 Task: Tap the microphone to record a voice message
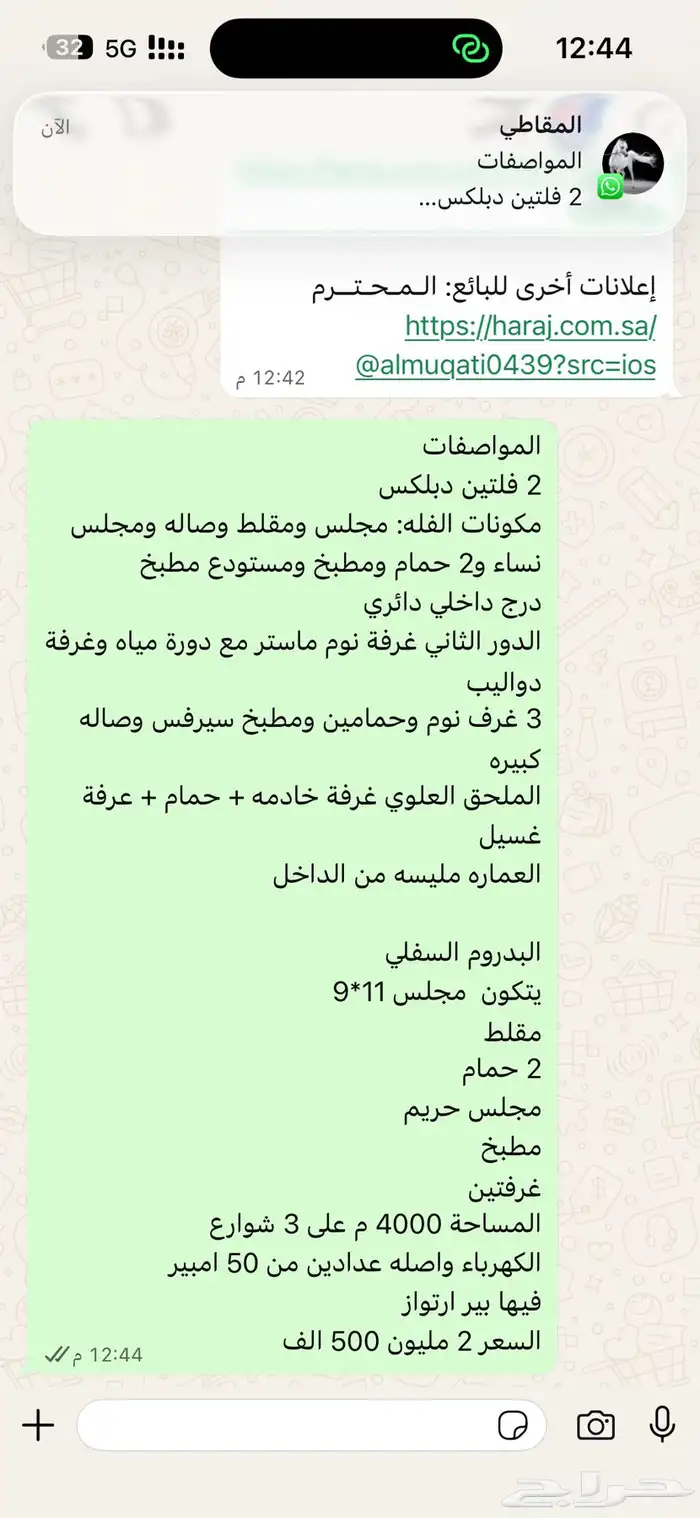(x=662, y=1425)
